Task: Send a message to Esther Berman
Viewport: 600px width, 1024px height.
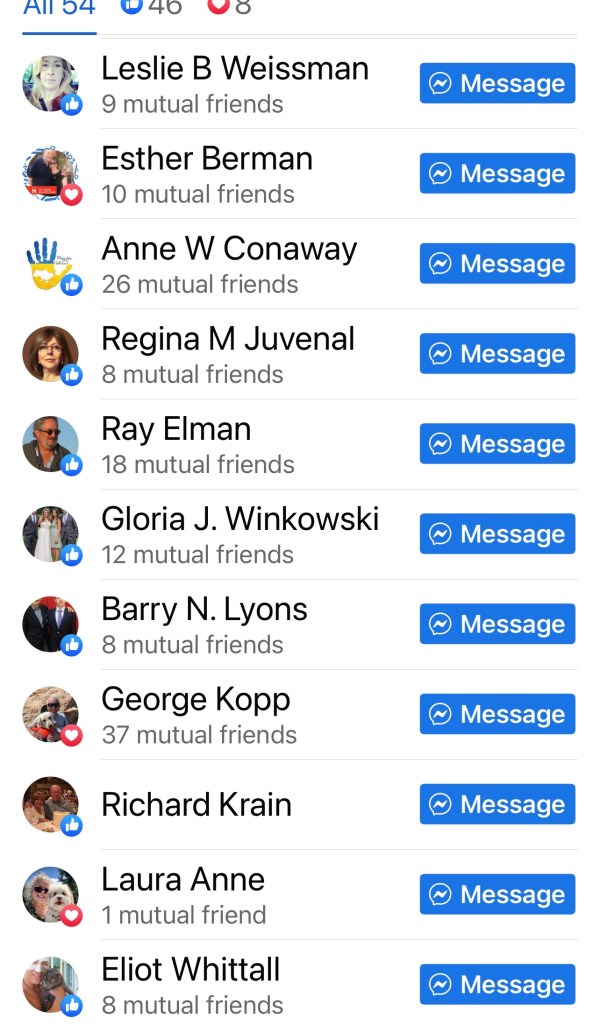Action: pyautogui.click(x=497, y=174)
